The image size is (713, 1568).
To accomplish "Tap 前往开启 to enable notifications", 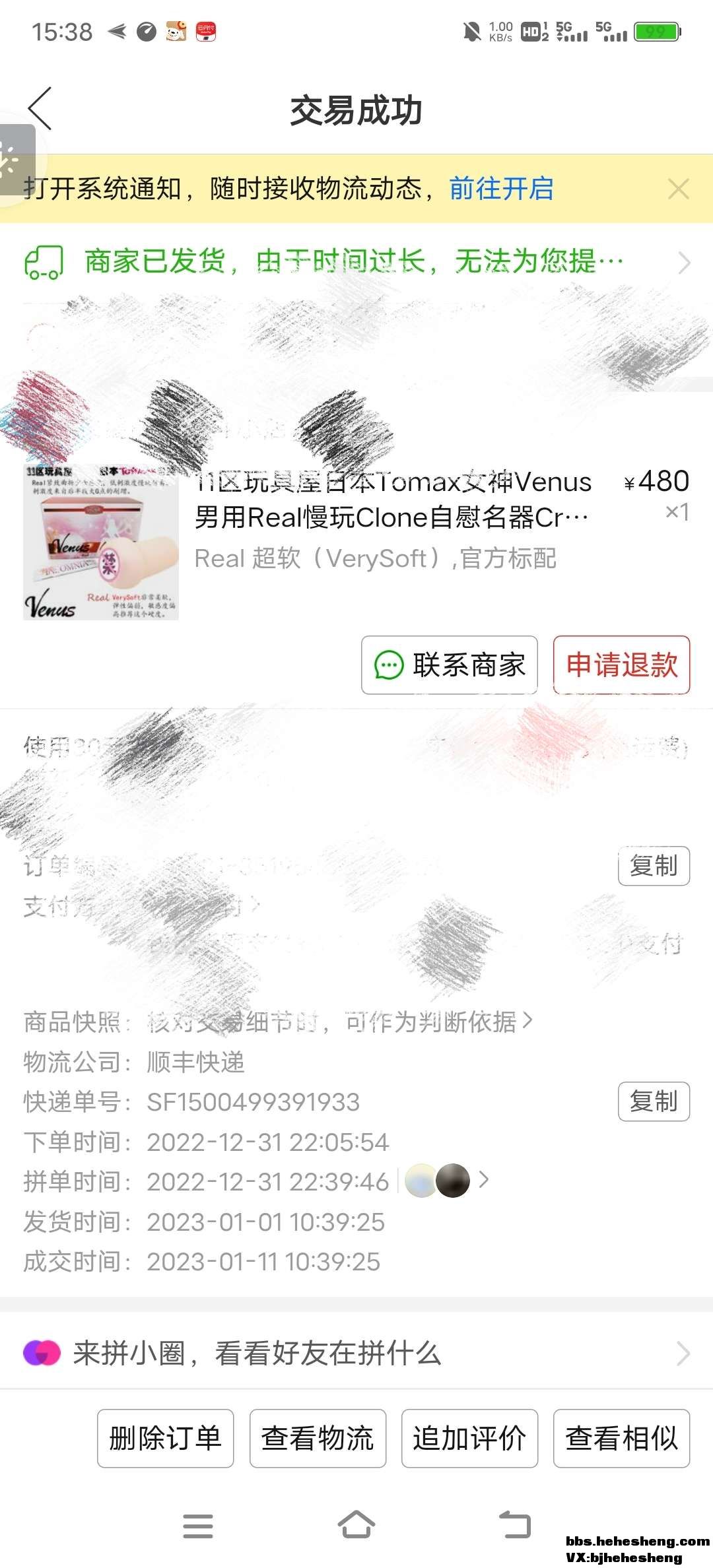I will point(501,189).
